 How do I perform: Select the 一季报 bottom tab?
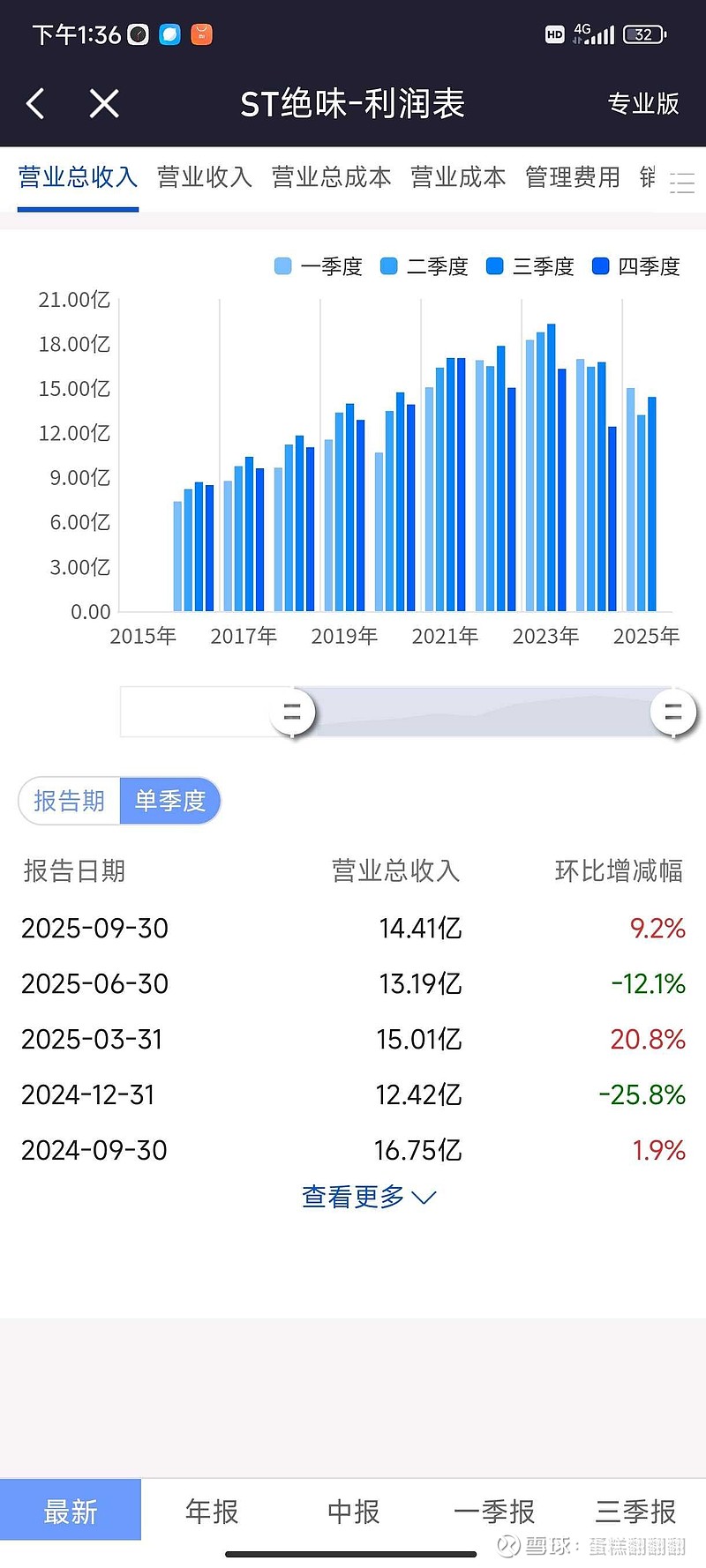[x=494, y=1511]
